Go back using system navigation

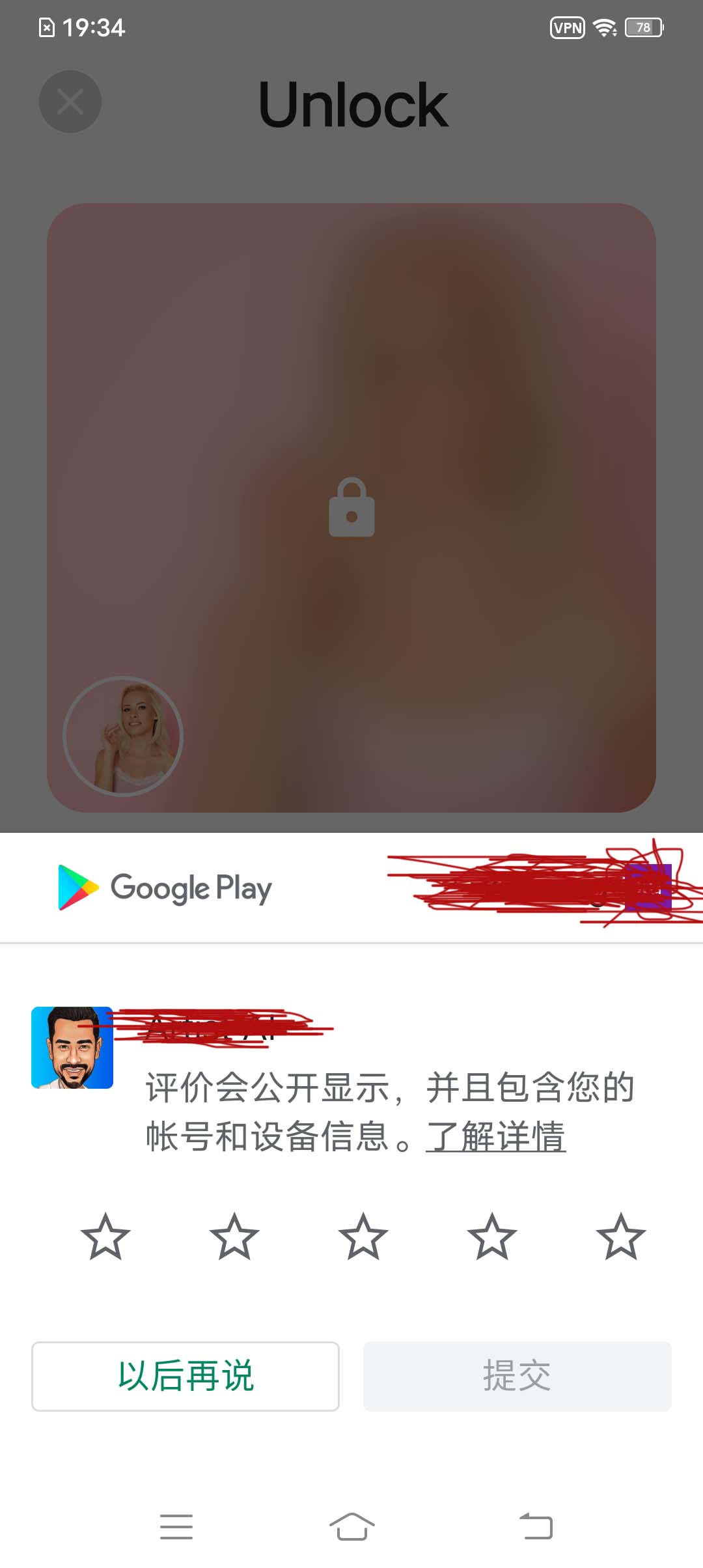pos(536,1526)
